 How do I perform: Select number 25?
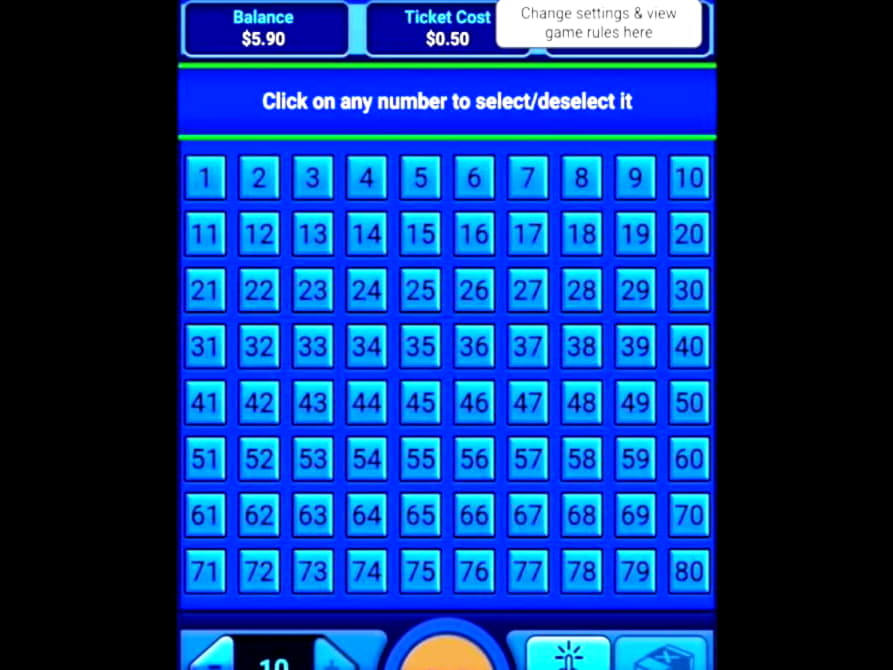coord(420,290)
